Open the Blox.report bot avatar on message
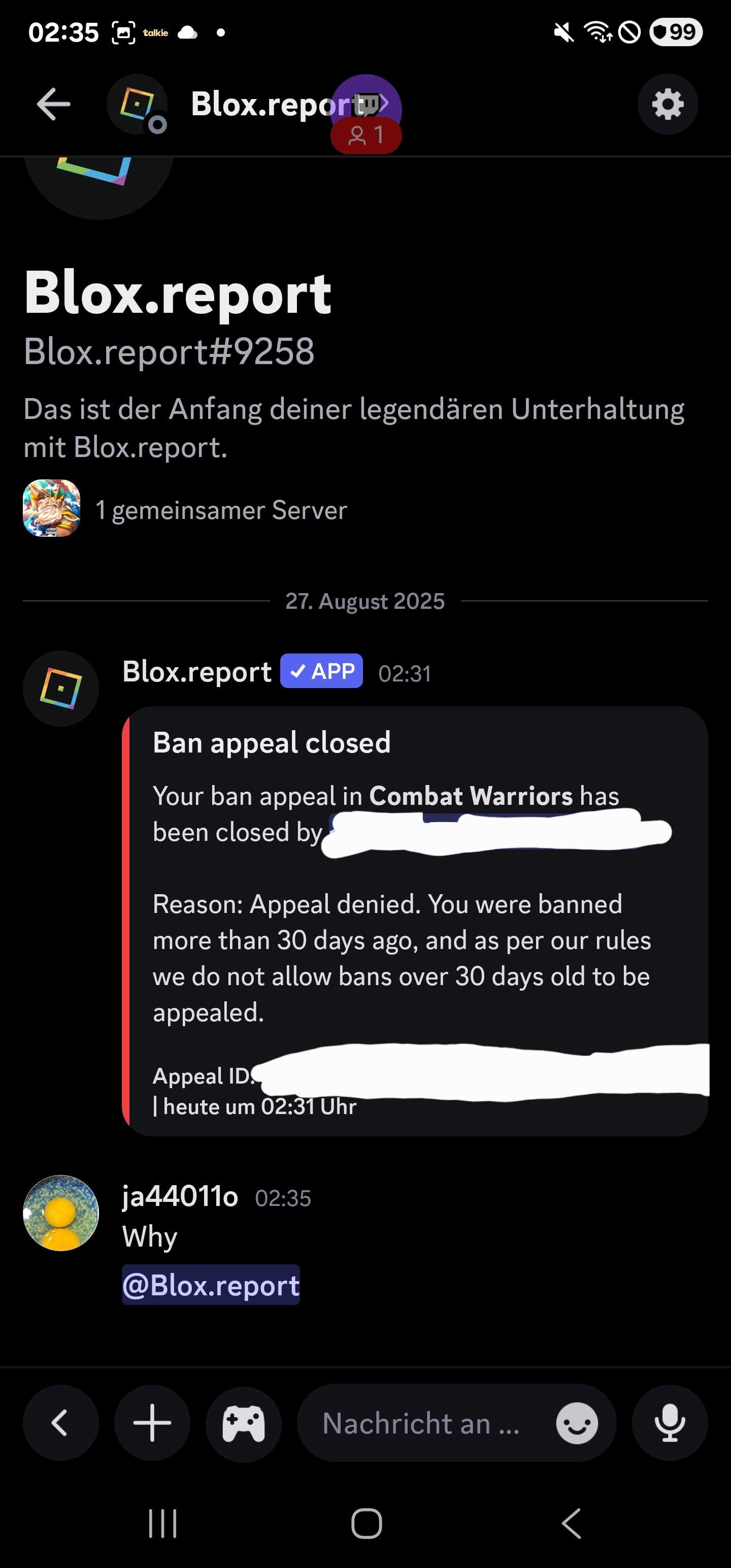This screenshot has width=731, height=1568. [61, 689]
